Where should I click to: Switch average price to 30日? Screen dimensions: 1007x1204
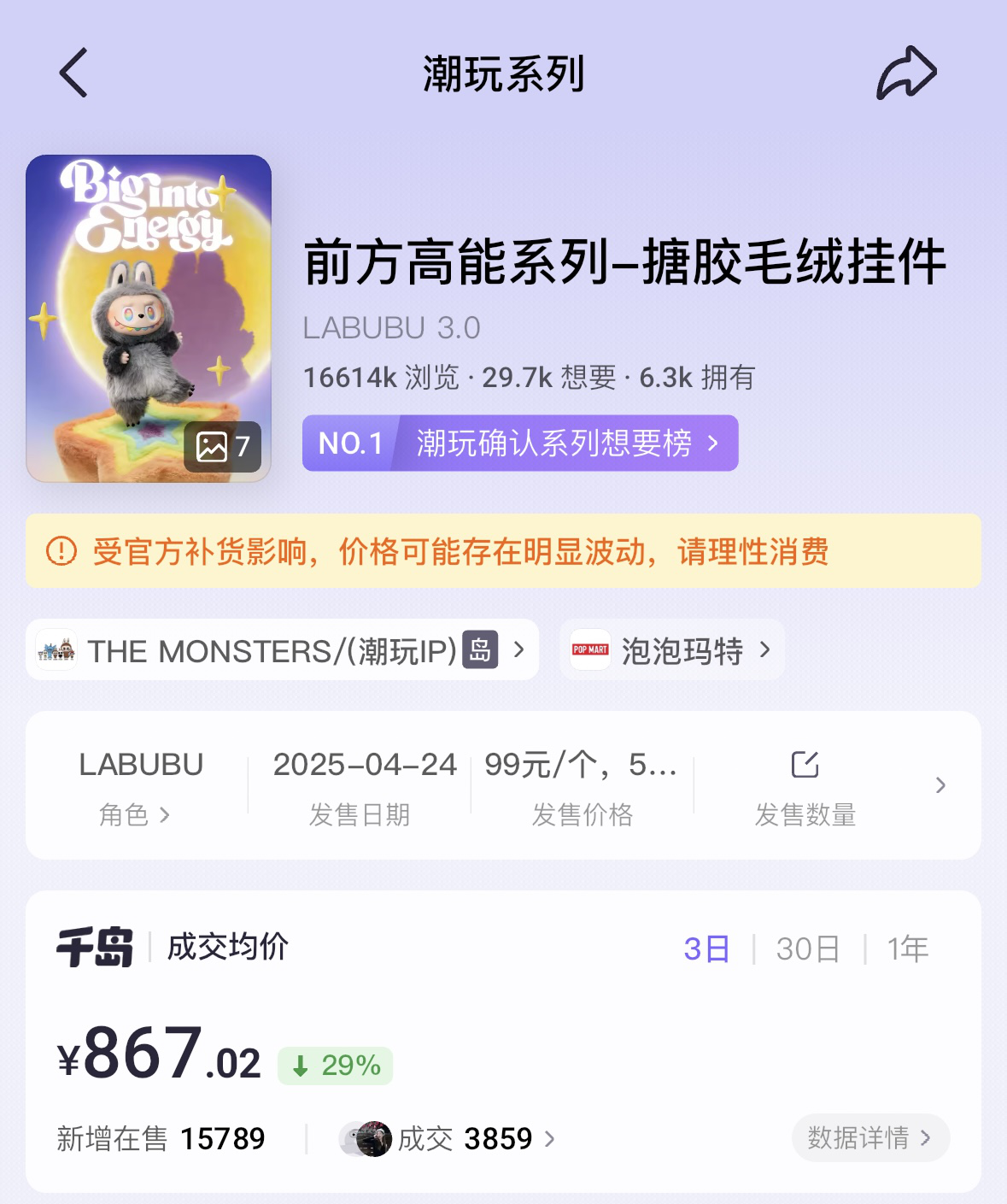808,949
